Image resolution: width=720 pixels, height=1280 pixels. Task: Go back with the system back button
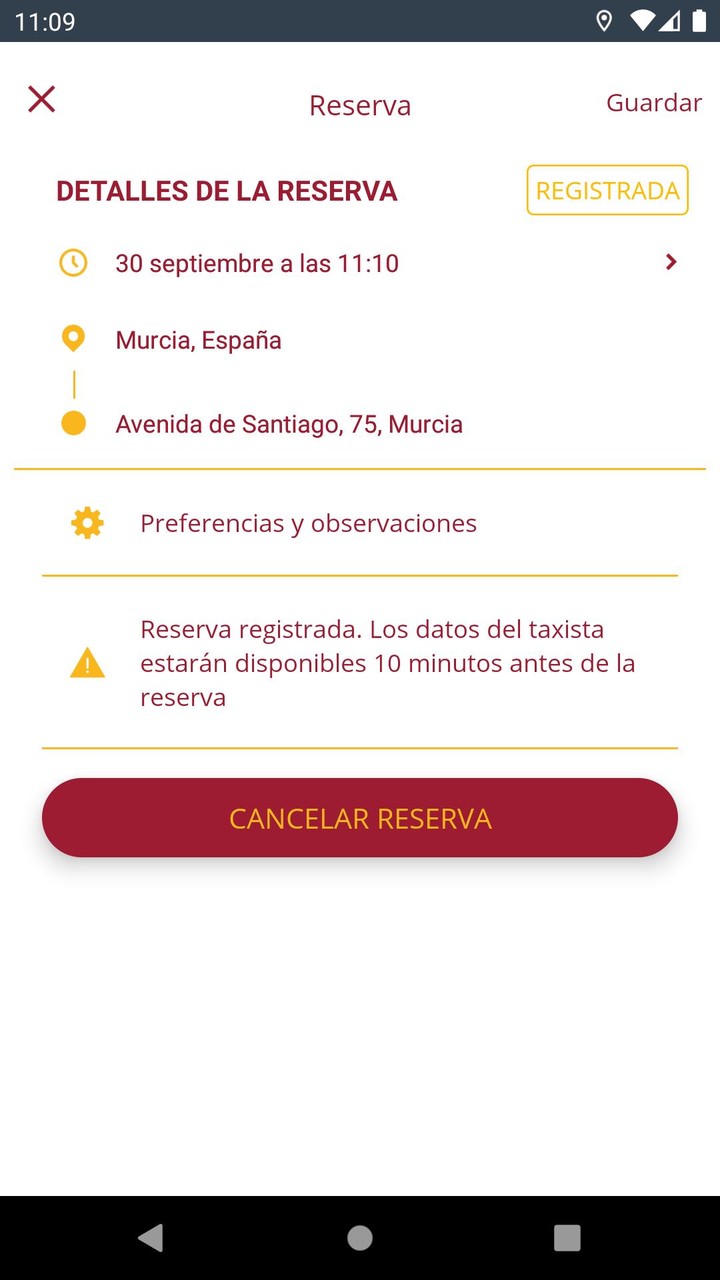tap(151, 1238)
